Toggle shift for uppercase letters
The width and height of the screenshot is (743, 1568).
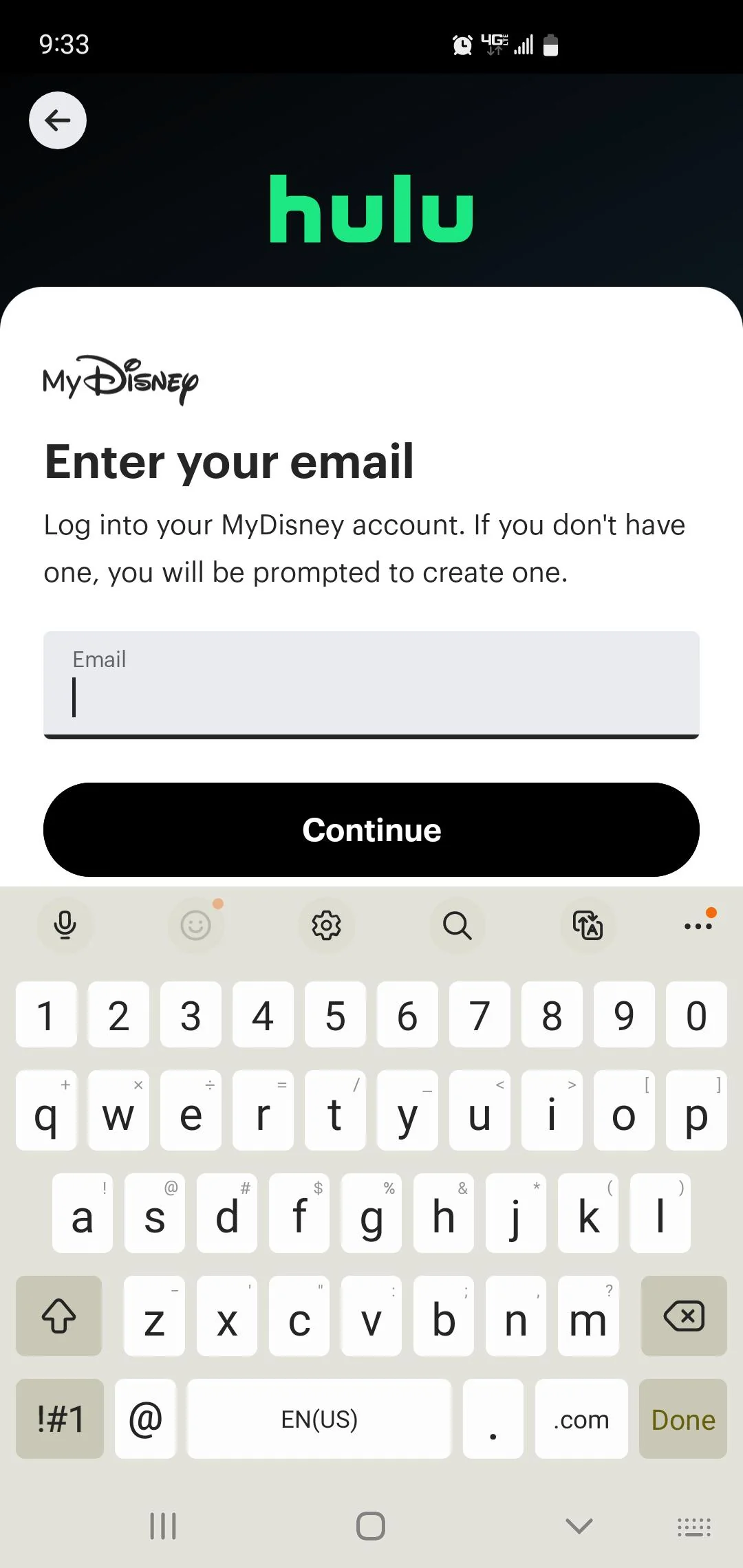(x=58, y=1317)
